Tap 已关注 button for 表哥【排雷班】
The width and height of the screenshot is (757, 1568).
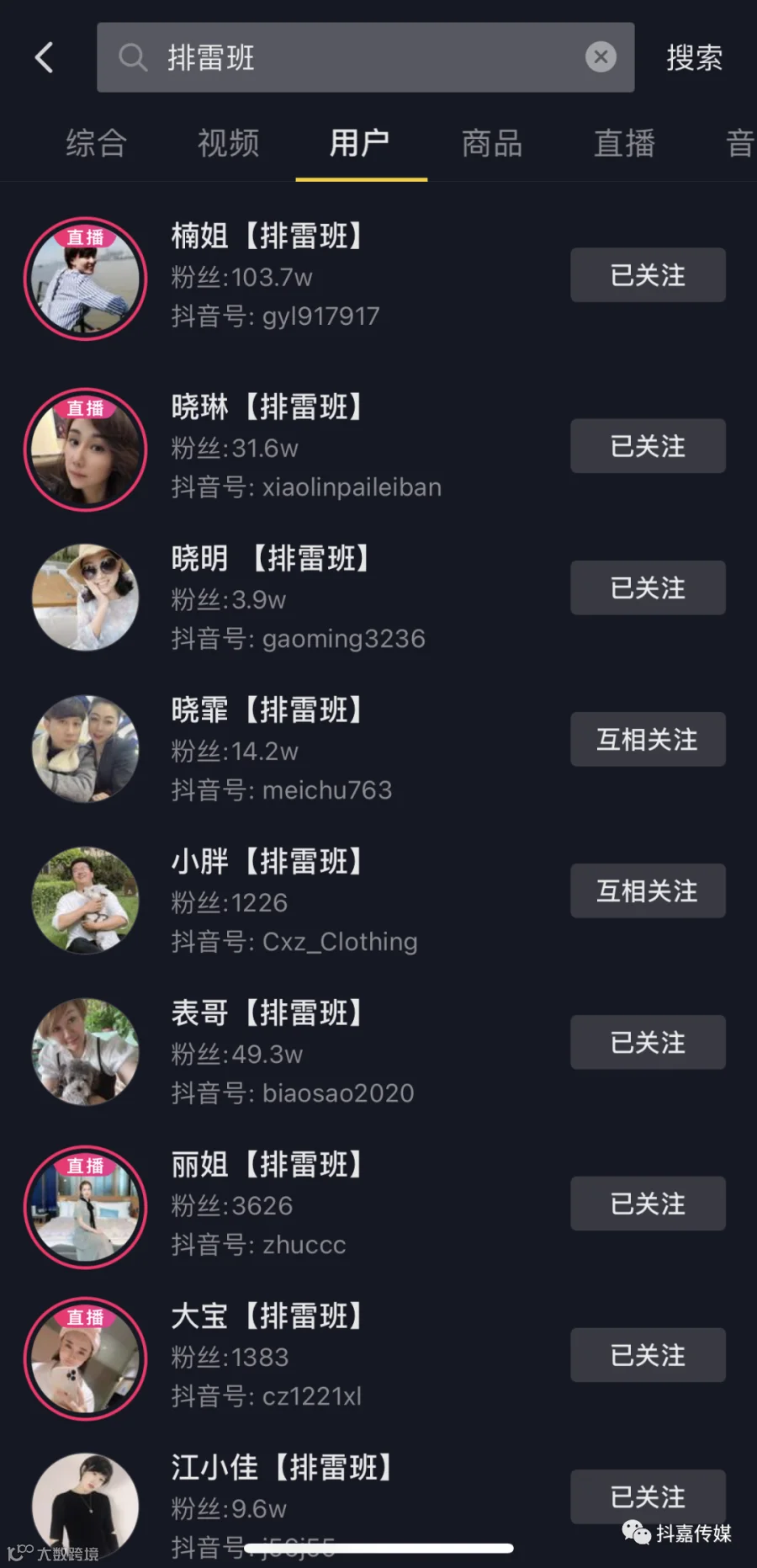648,1042
